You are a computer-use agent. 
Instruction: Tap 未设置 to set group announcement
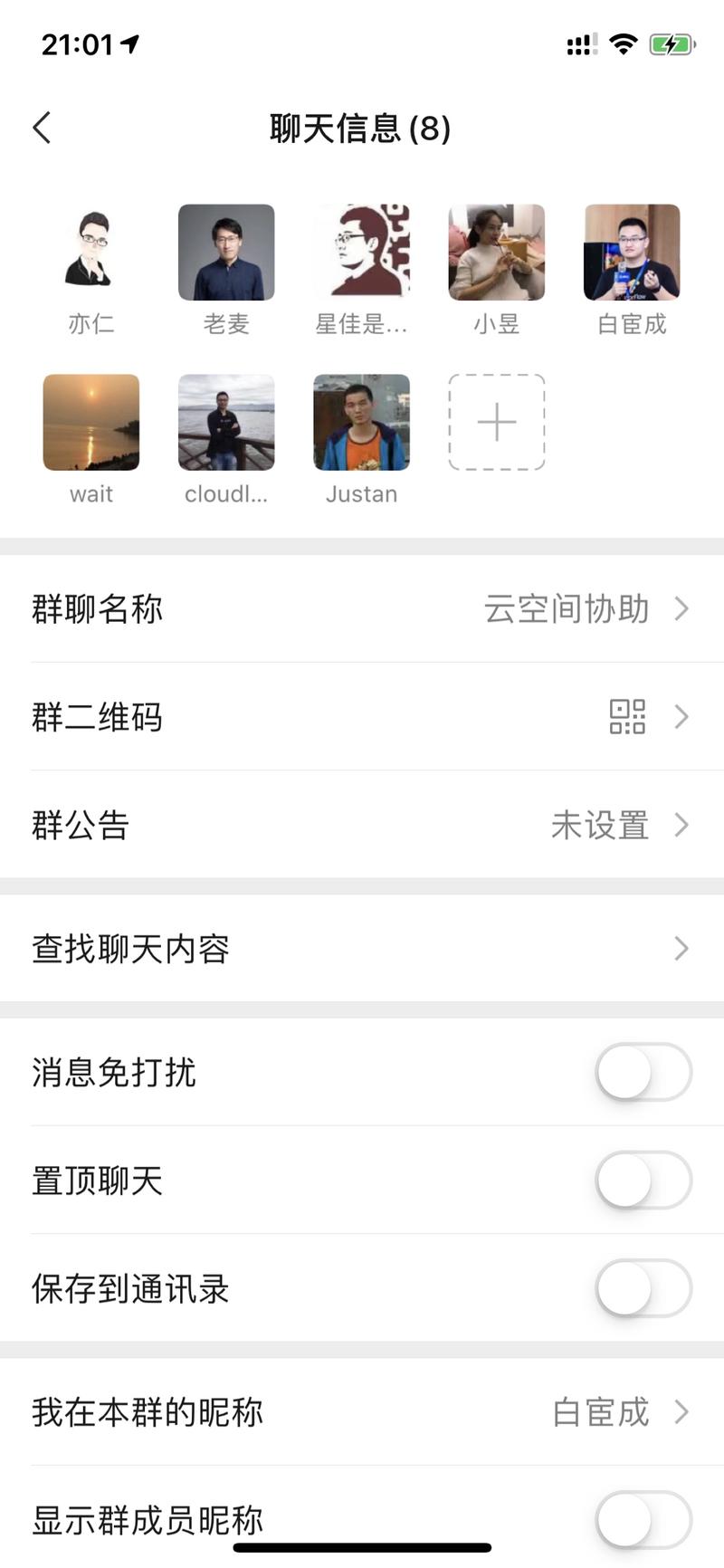coord(599,825)
